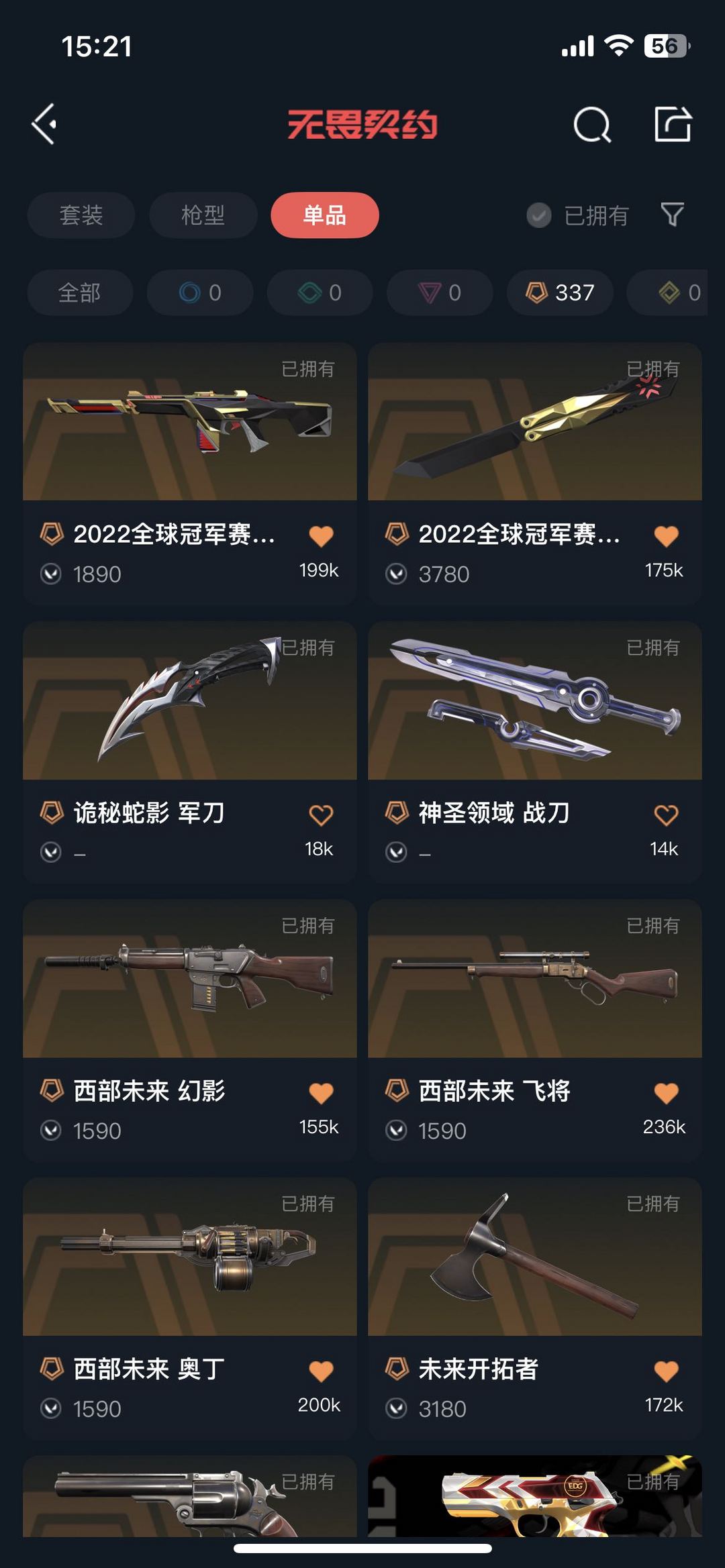Open the 神圣领域 战刀 card
This screenshot has width=725, height=1568.
[x=535, y=751]
